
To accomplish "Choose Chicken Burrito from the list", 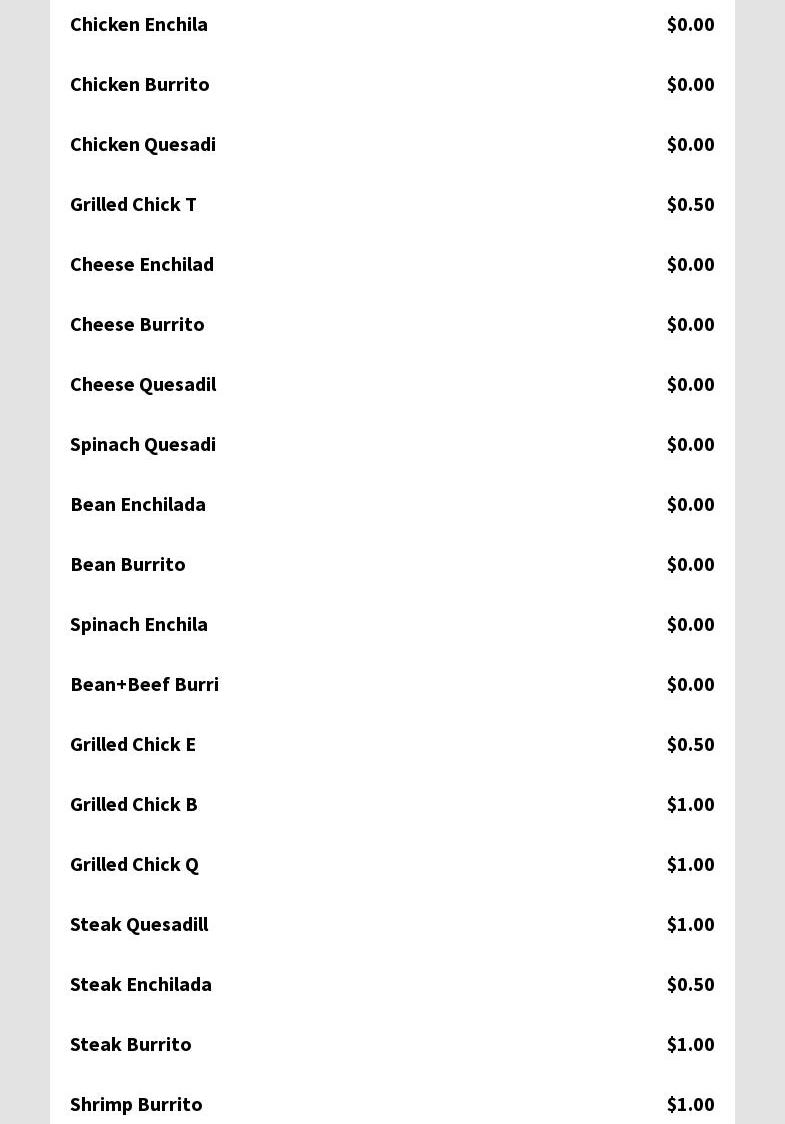I will coord(140,84).
